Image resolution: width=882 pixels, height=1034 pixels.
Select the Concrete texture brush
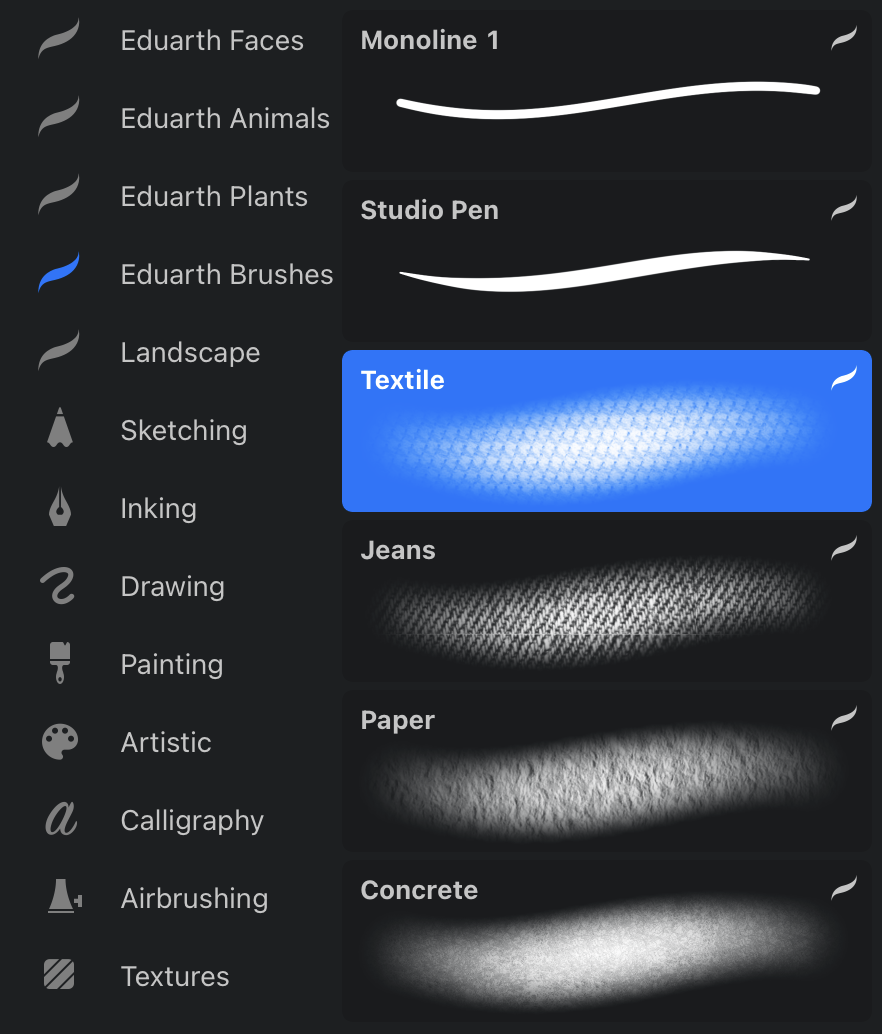(606, 941)
